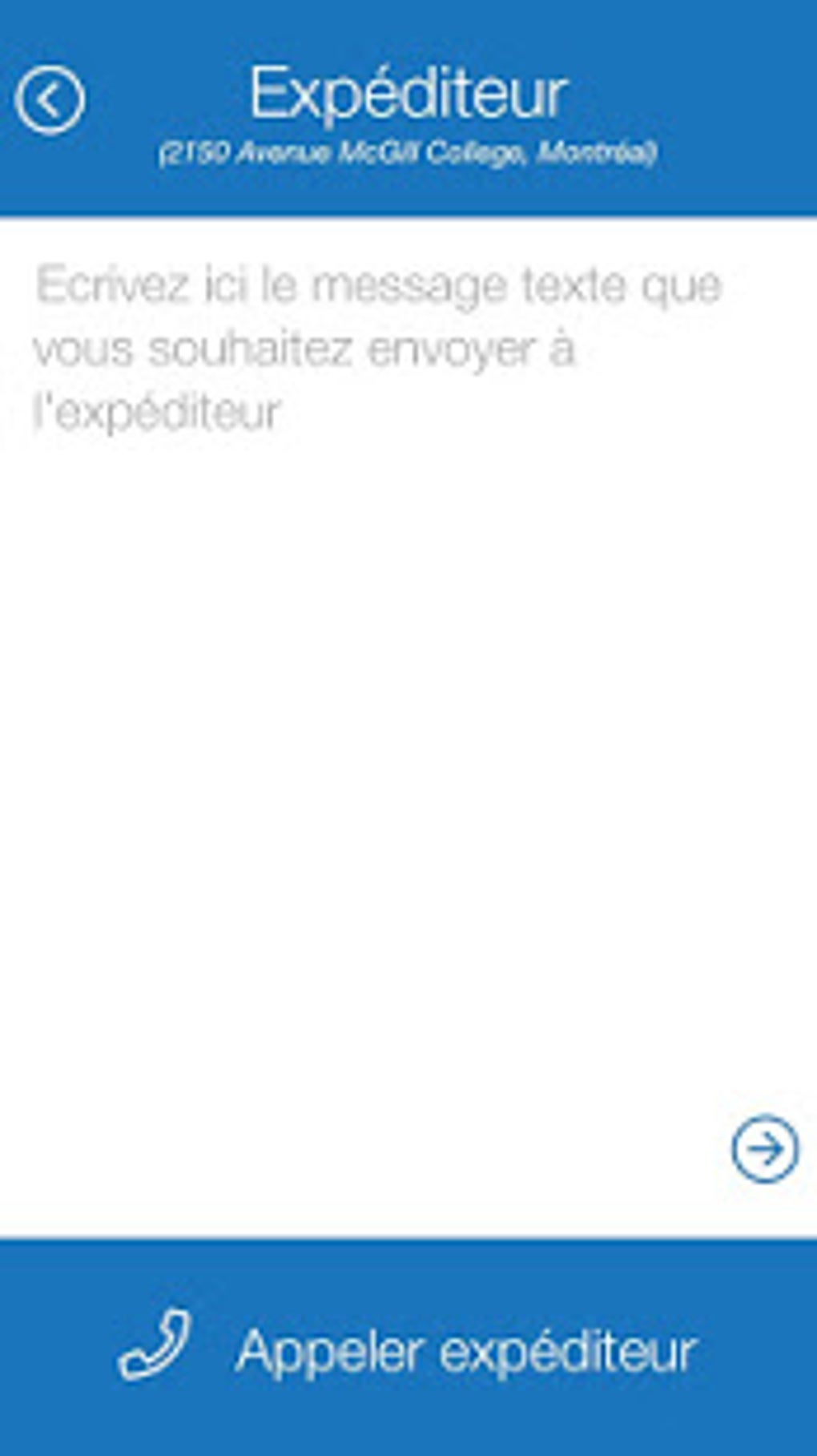Go back using the circled arrow

tap(50, 100)
